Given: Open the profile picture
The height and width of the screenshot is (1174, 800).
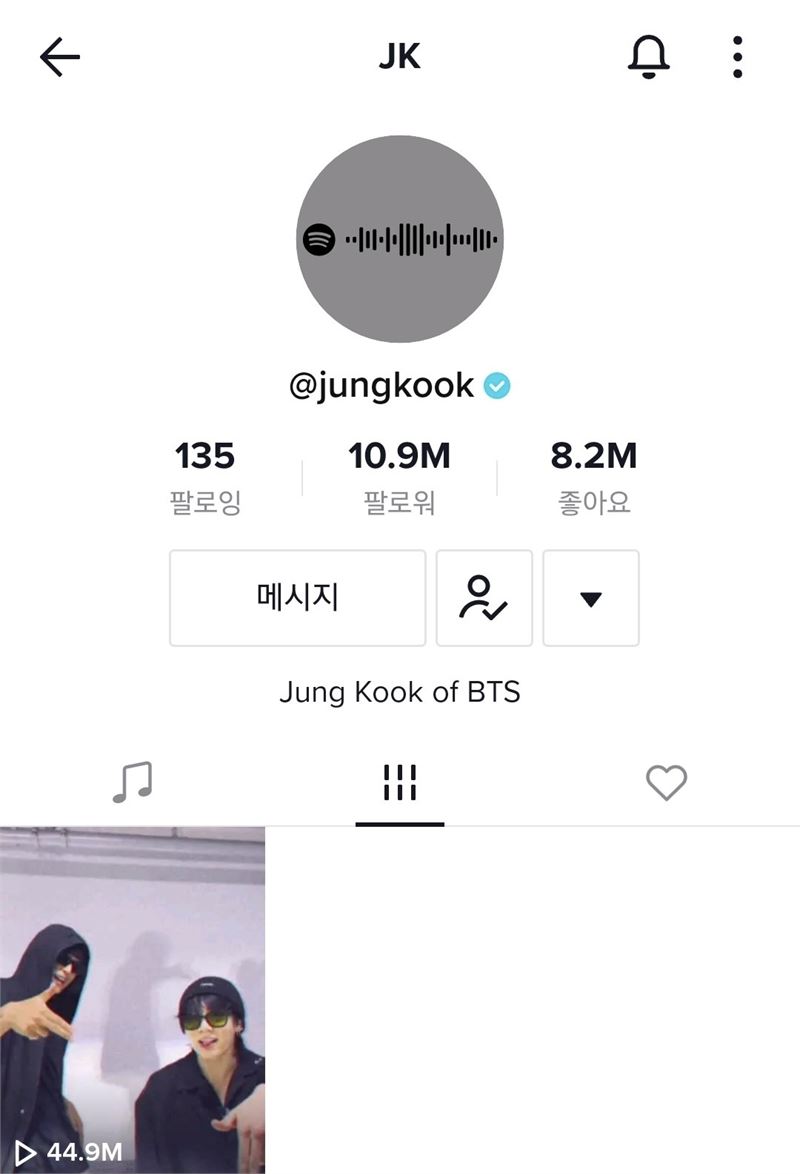Looking at the screenshot, I should pos(400,239).
